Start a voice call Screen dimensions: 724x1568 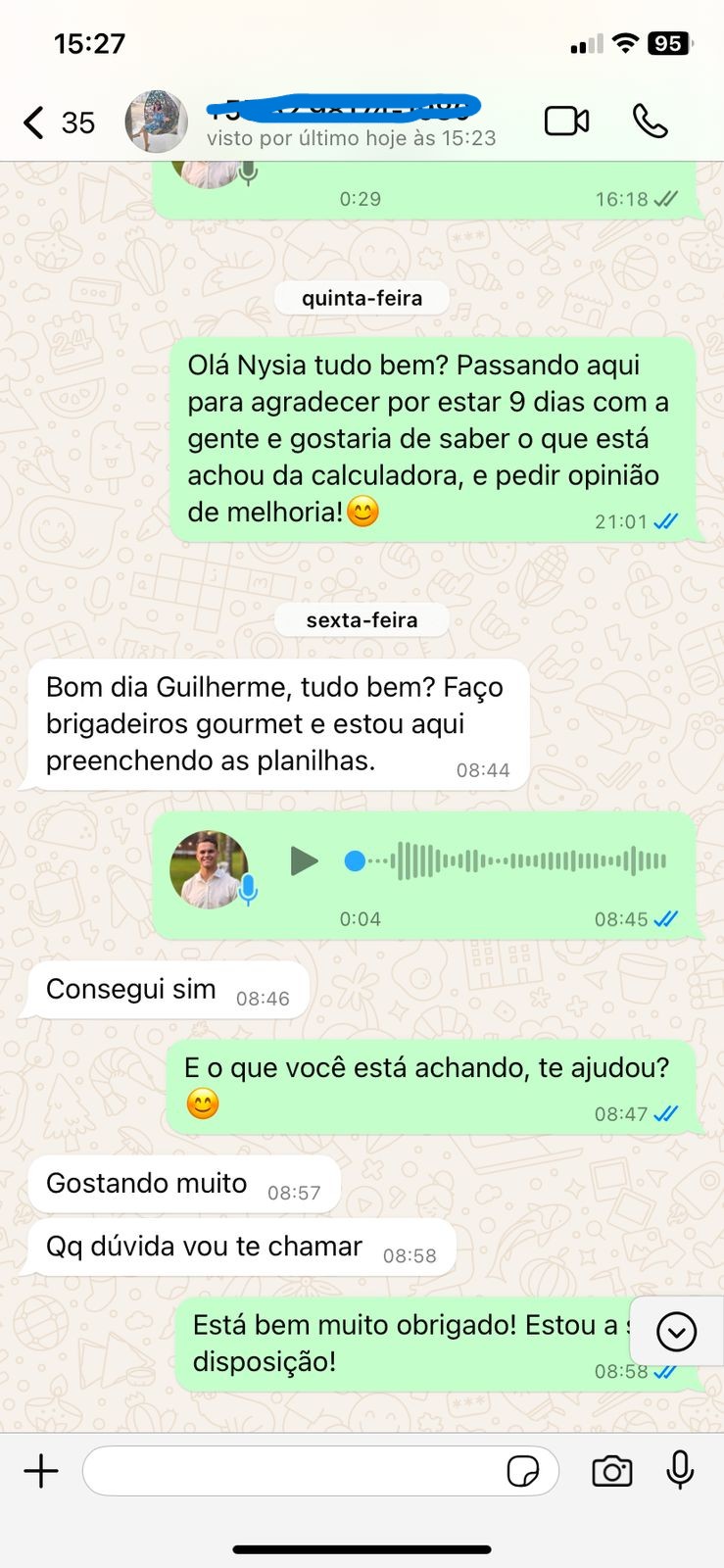click(650, 122)
